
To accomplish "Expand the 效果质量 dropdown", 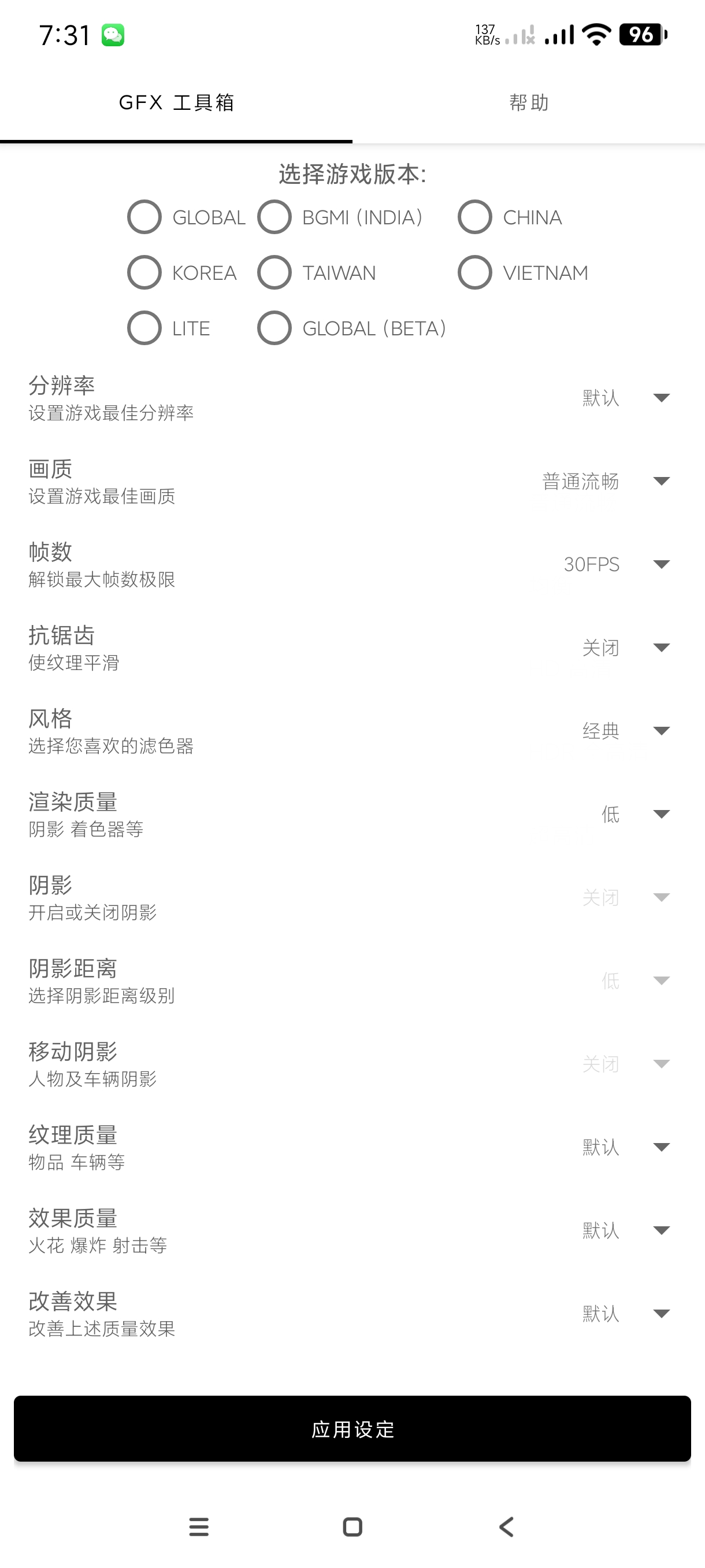I will [626, 1231].
